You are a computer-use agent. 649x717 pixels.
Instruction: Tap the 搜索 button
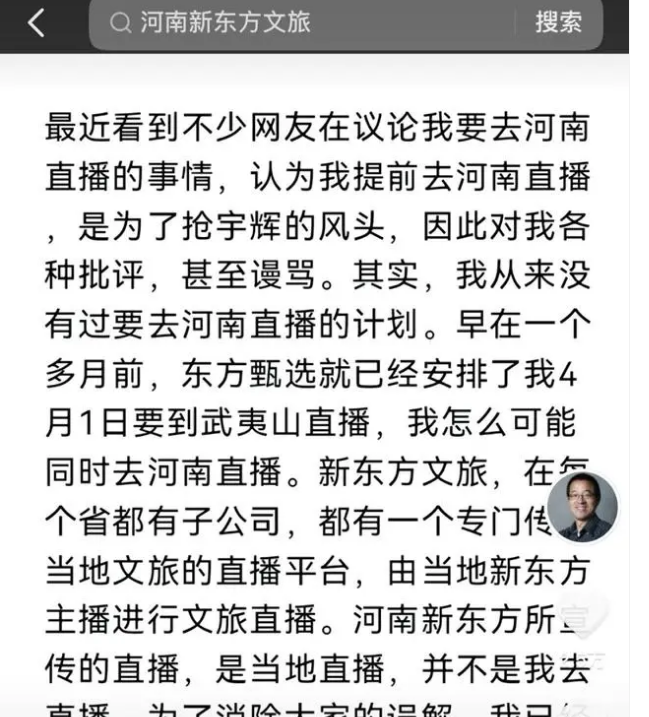(x=559, y=23)
